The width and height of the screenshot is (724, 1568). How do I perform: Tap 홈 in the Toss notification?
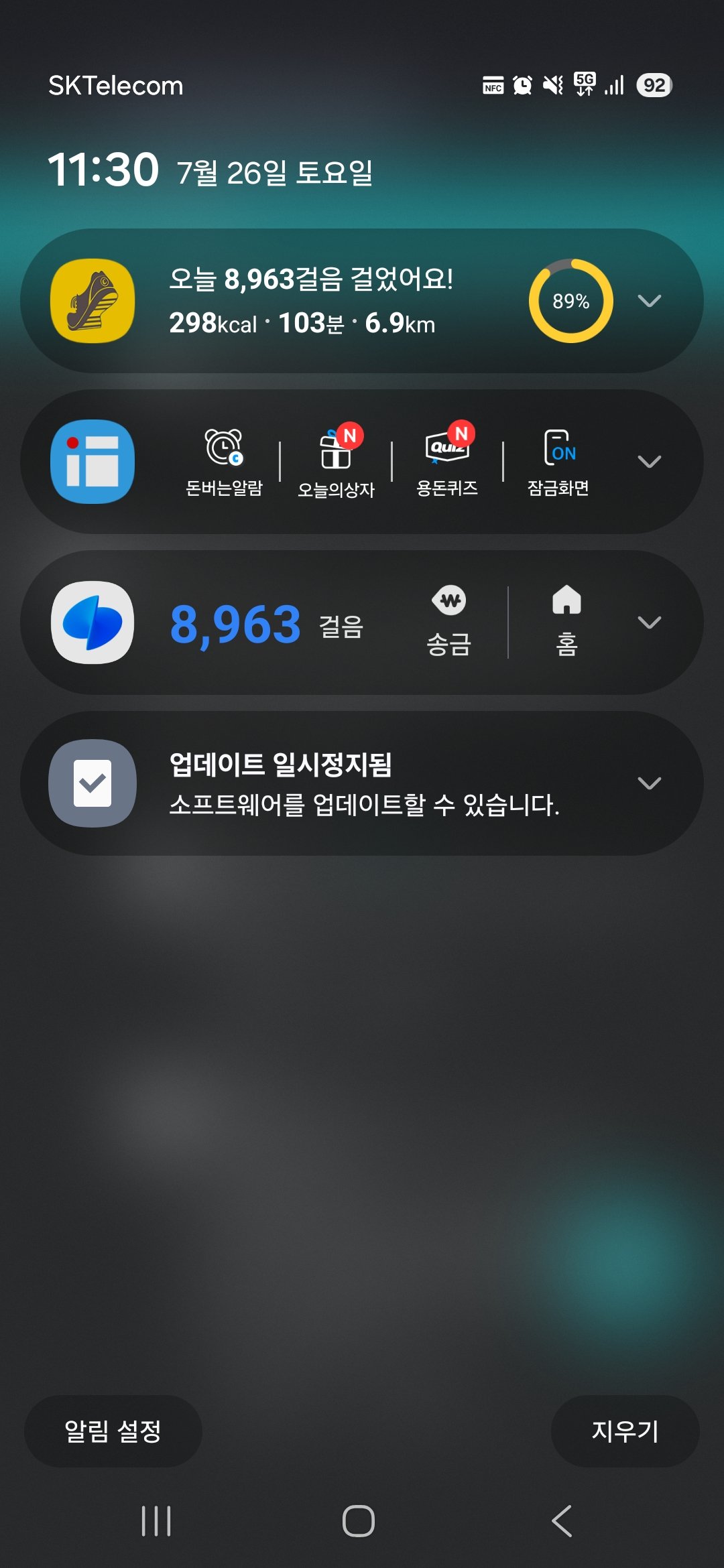[x=566, y=622]
